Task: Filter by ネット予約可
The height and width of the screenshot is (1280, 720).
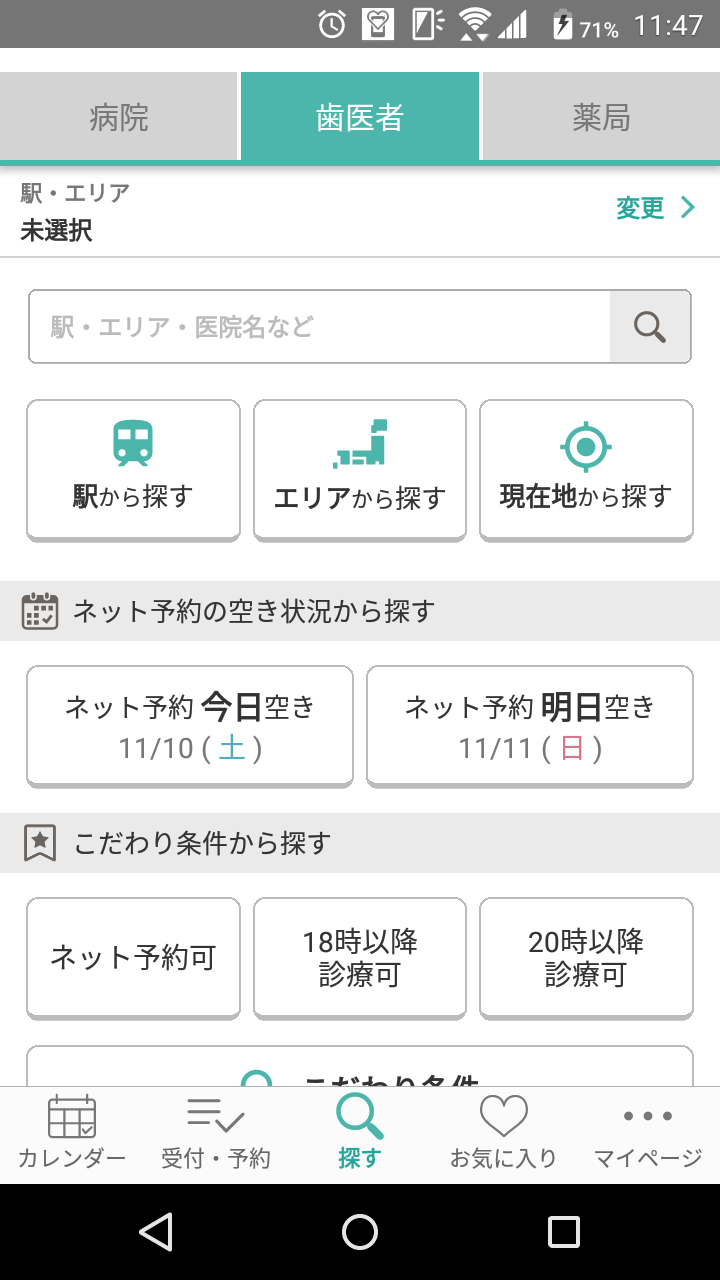Action: (x=133, y=957)
